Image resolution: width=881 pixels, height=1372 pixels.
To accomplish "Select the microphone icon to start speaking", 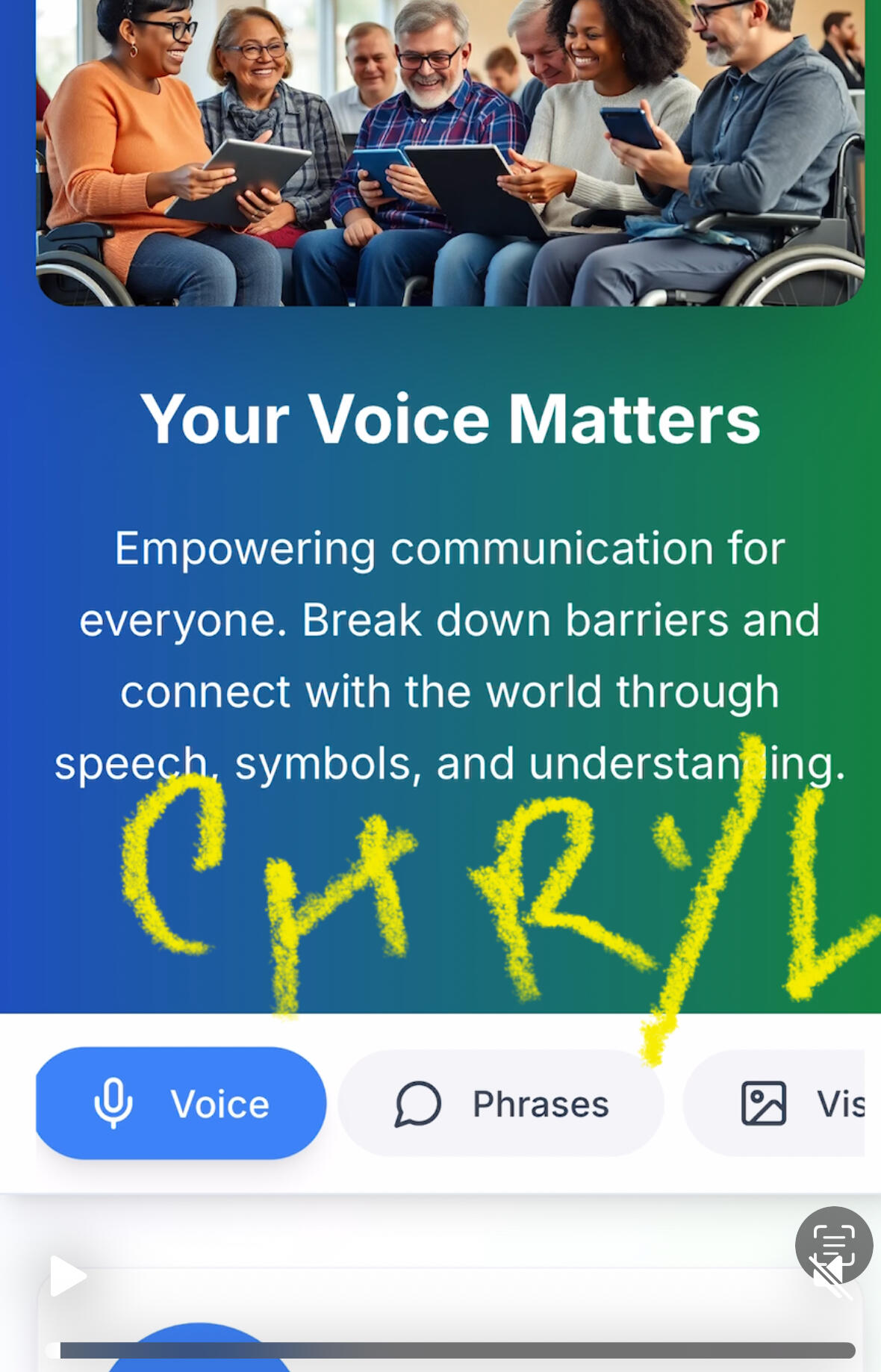I will pos(113,1104).
